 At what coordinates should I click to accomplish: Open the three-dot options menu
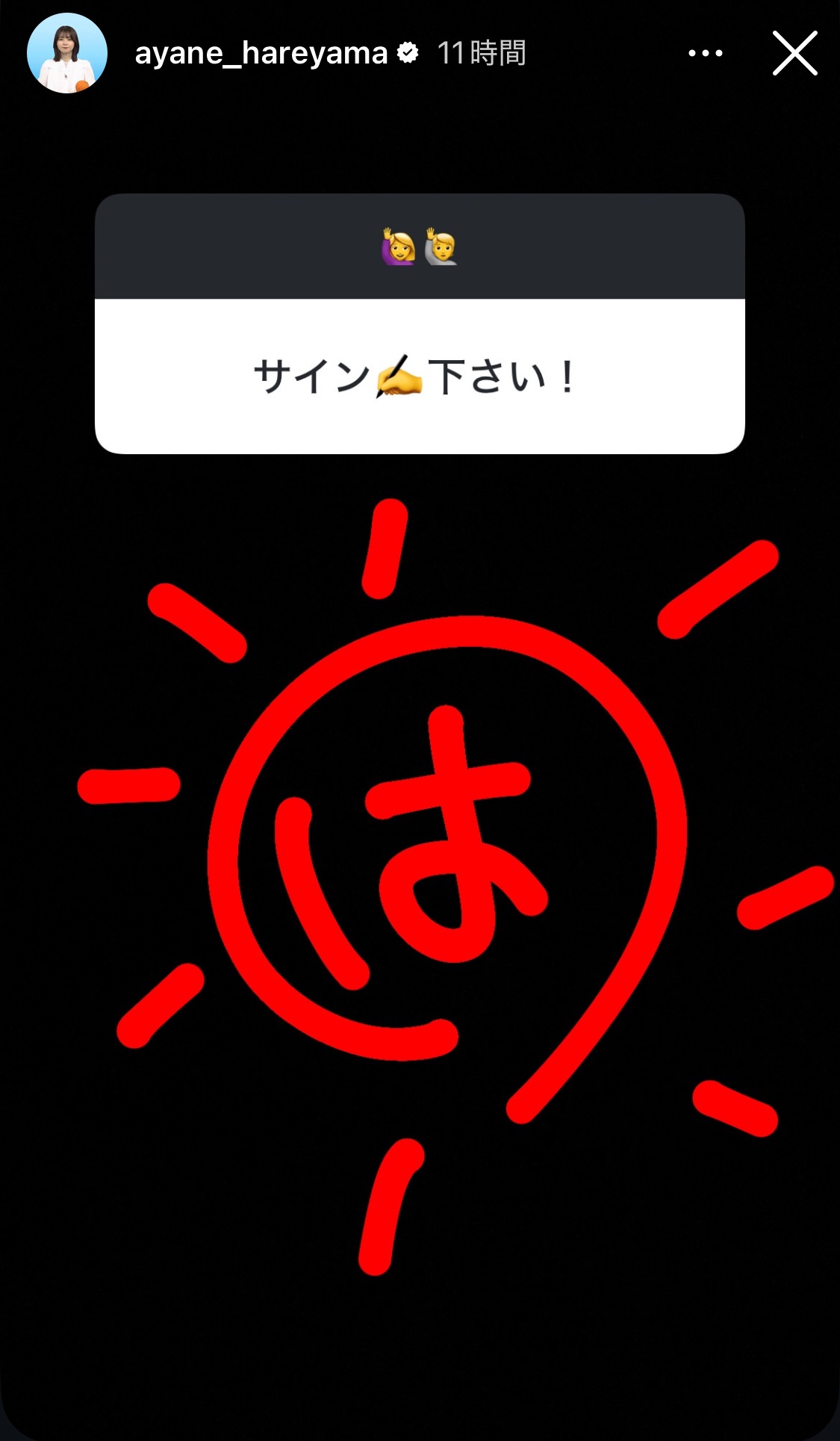(706, 53)
